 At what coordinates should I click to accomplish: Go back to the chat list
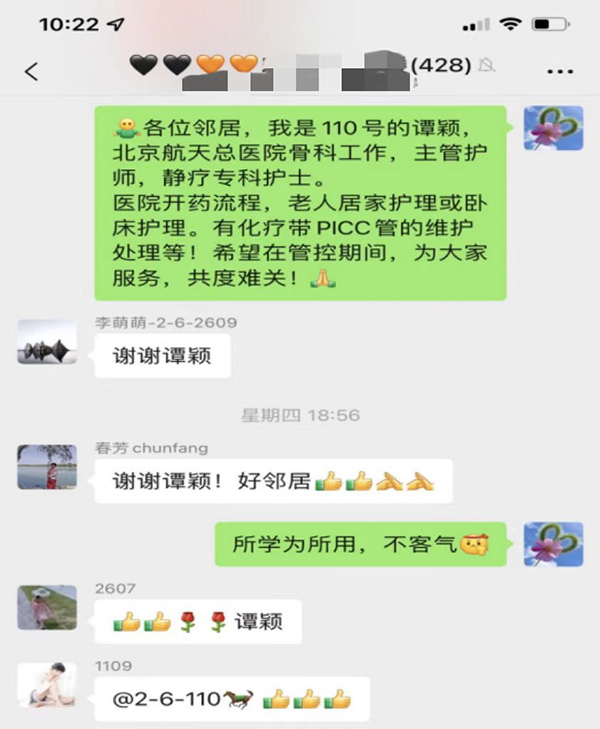[31, 71]
